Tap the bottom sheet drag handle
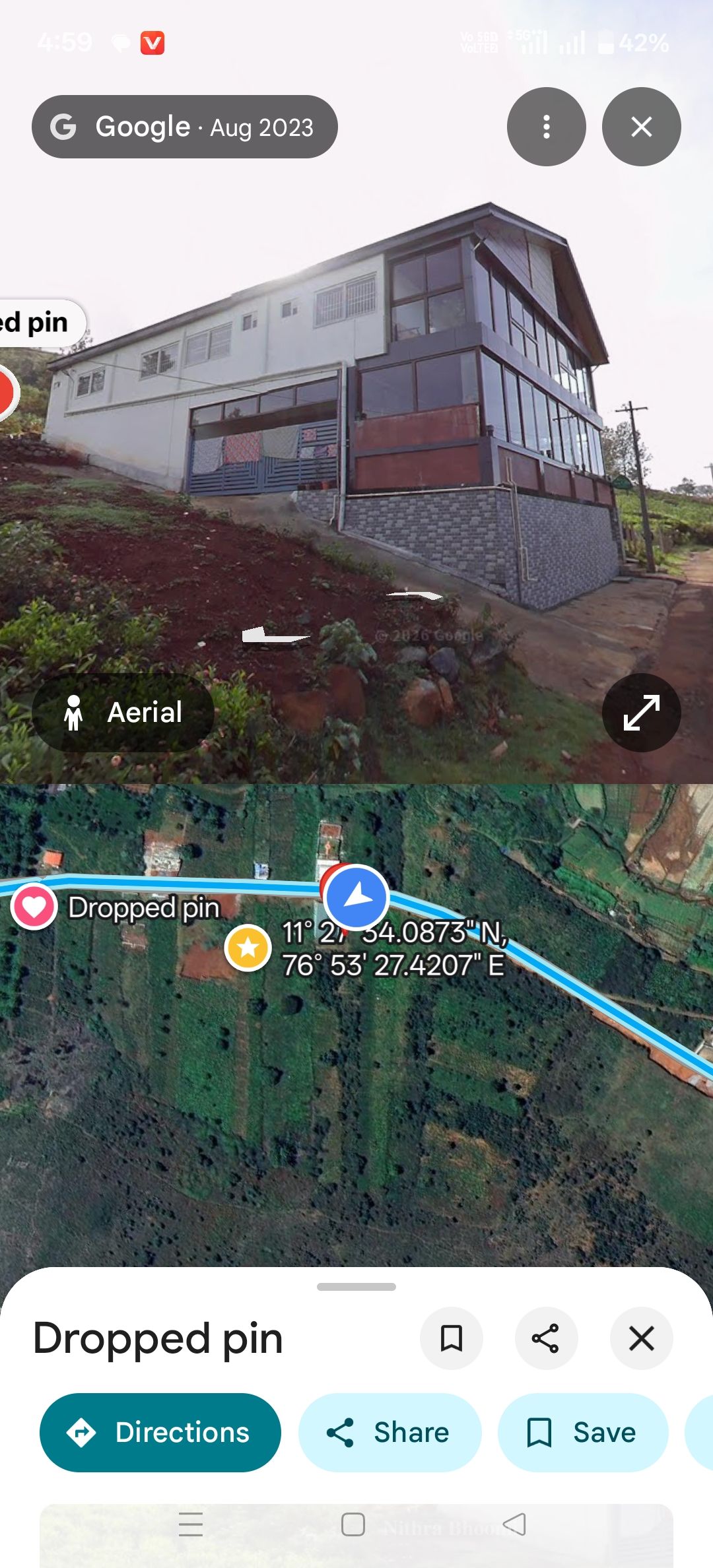The width and height of the screenshot is (713, 1568). pos(356,1287)
